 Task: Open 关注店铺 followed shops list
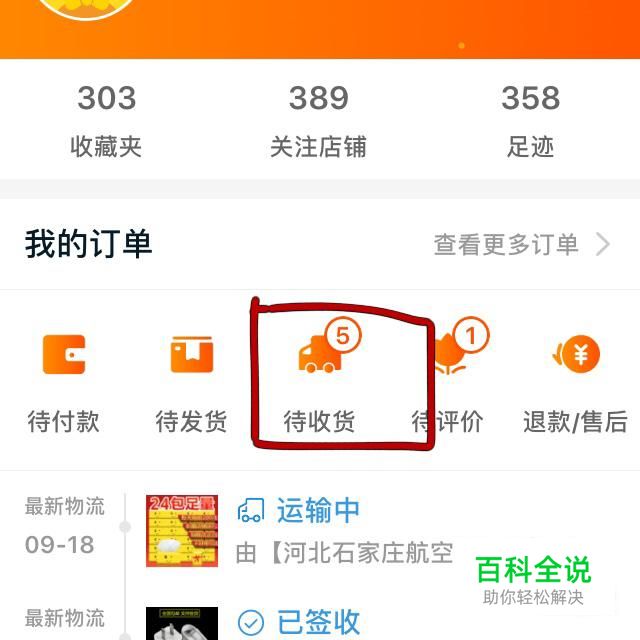click(318, 121)
